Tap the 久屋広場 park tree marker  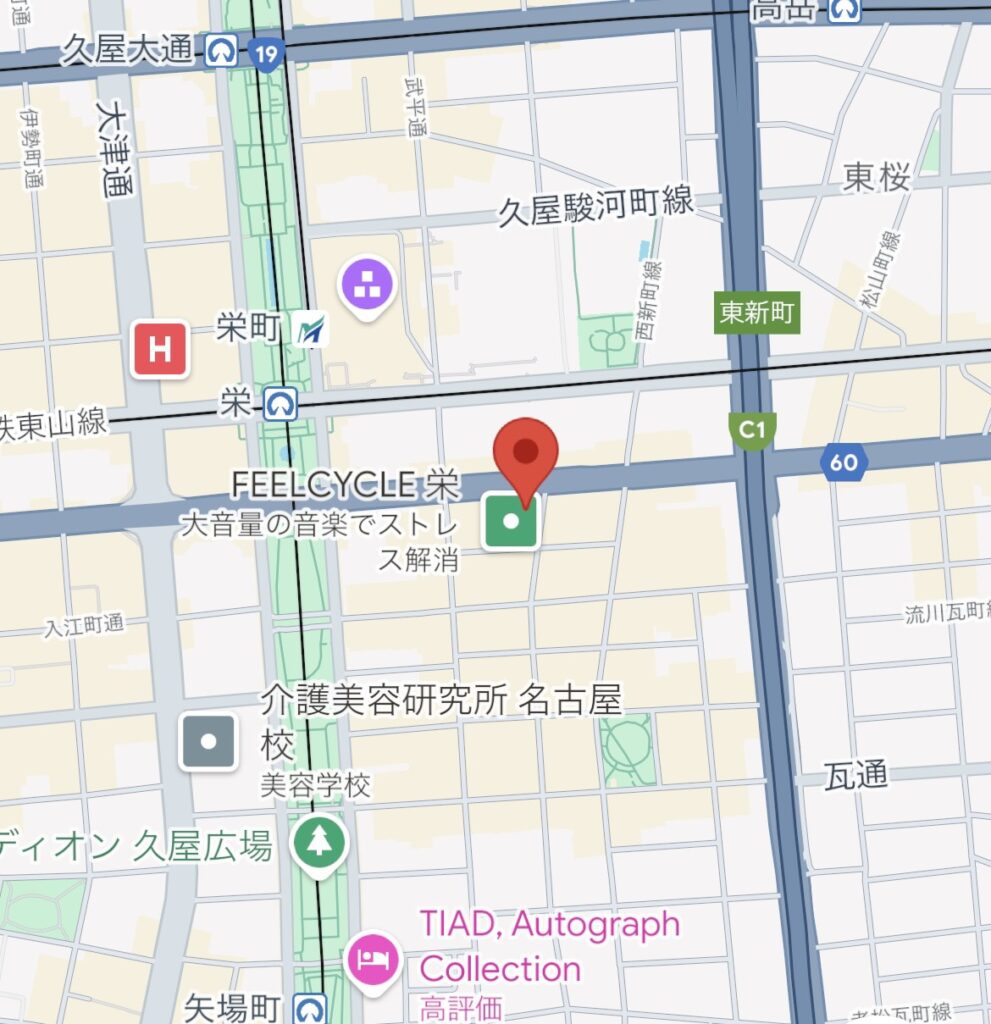319,843
